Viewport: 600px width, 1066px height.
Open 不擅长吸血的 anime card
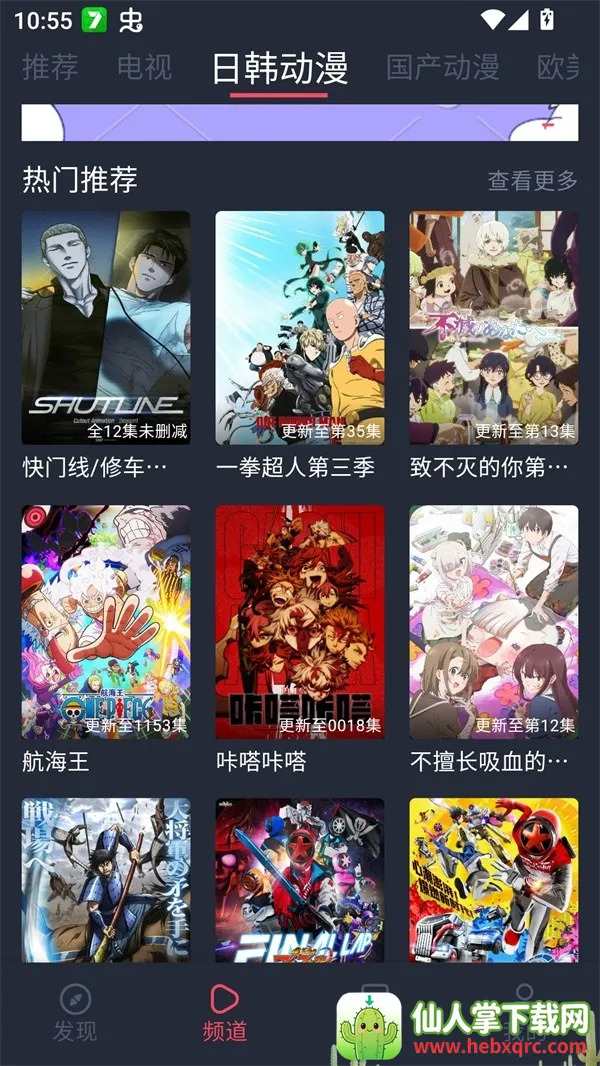click(x=493, y=622)
